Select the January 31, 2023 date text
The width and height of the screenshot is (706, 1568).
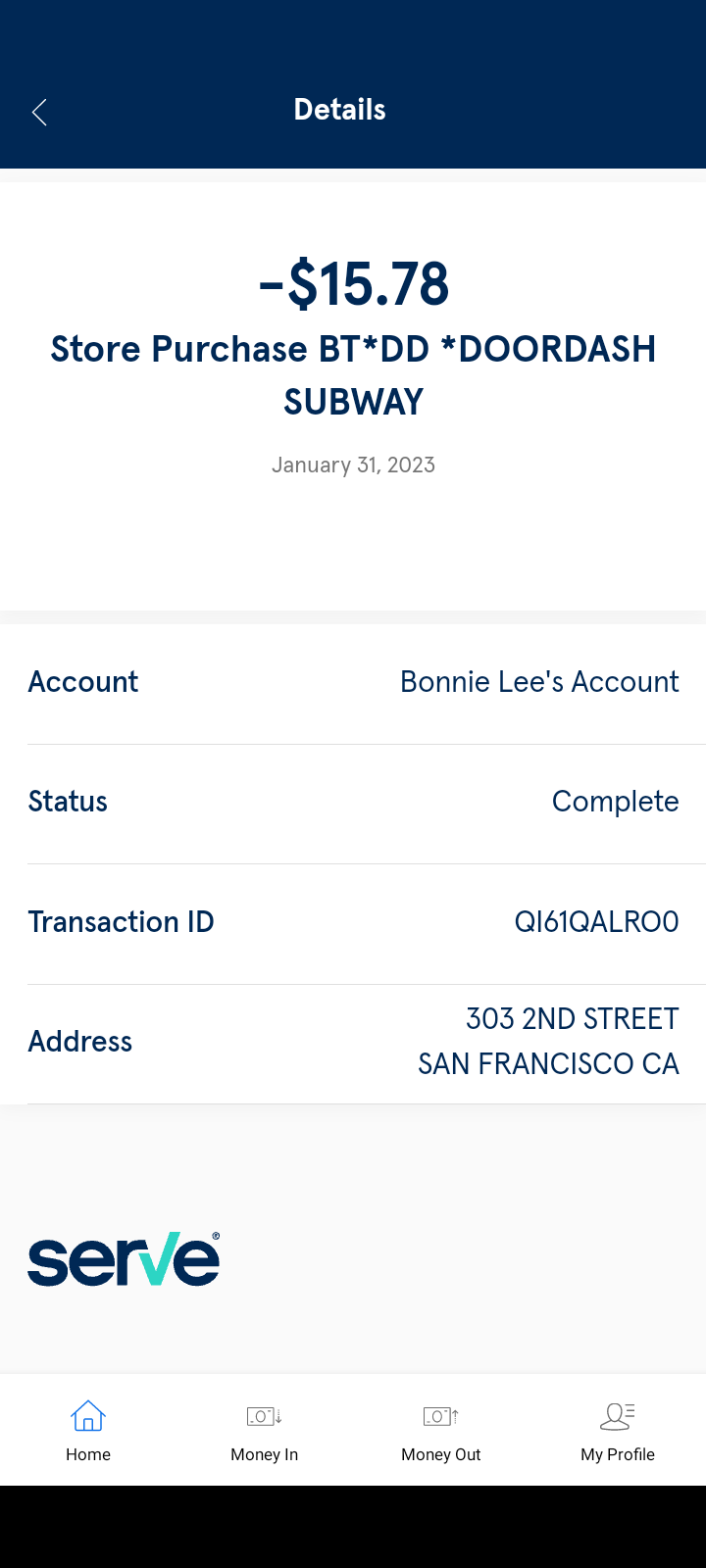353,465
